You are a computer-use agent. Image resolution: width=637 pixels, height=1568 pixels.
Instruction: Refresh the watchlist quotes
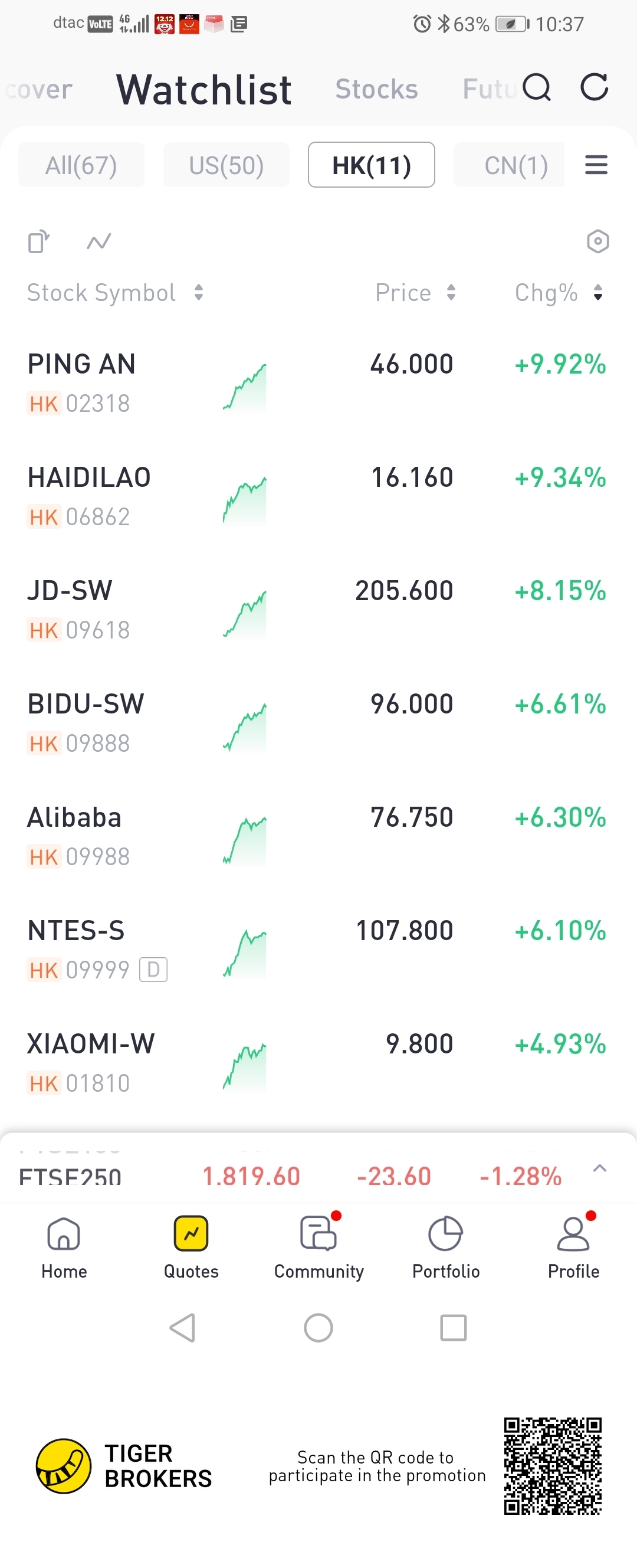594,87
